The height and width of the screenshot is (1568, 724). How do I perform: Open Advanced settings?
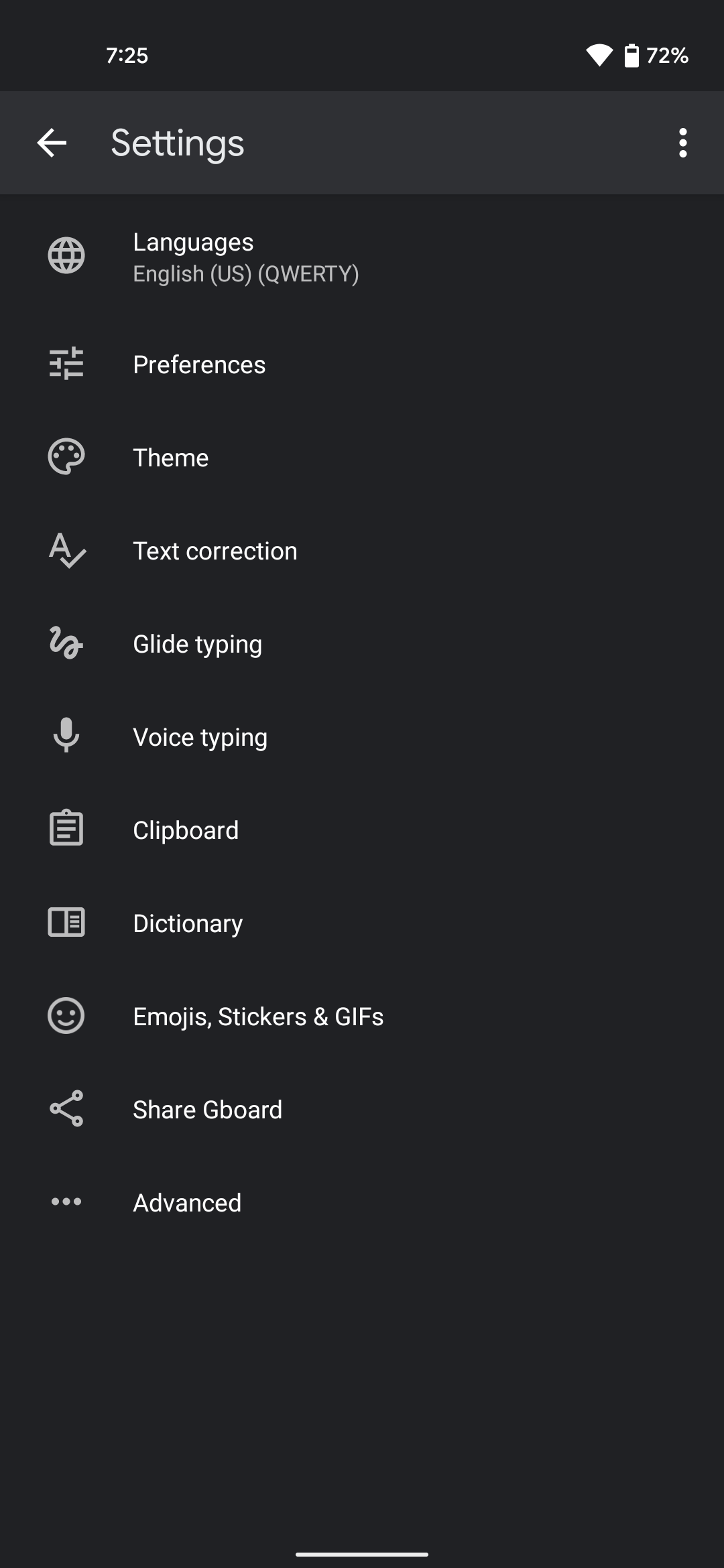362,1203
